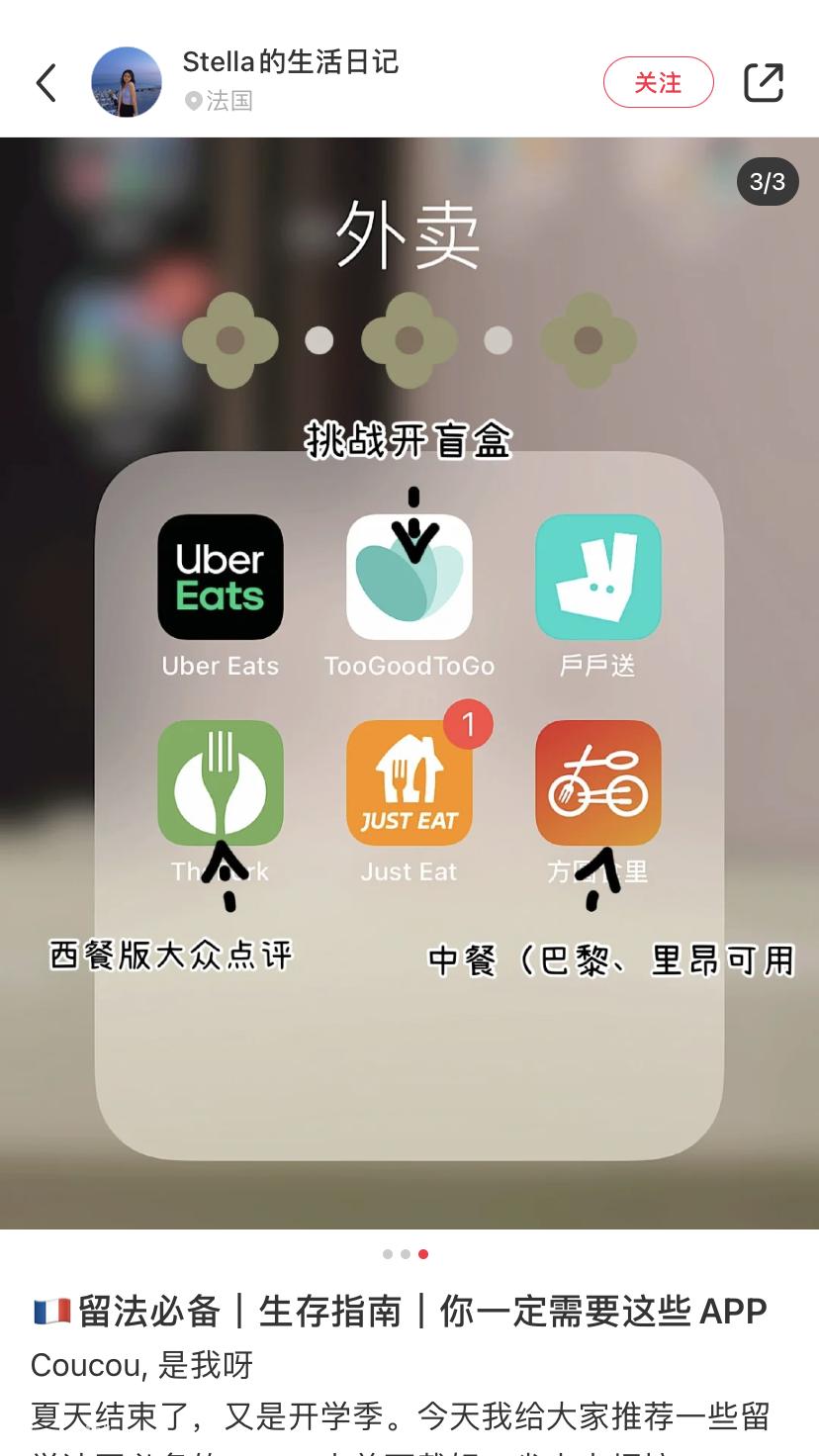Select the Just Eat app icon
819x1456 pixels.
tap(409, 782)
